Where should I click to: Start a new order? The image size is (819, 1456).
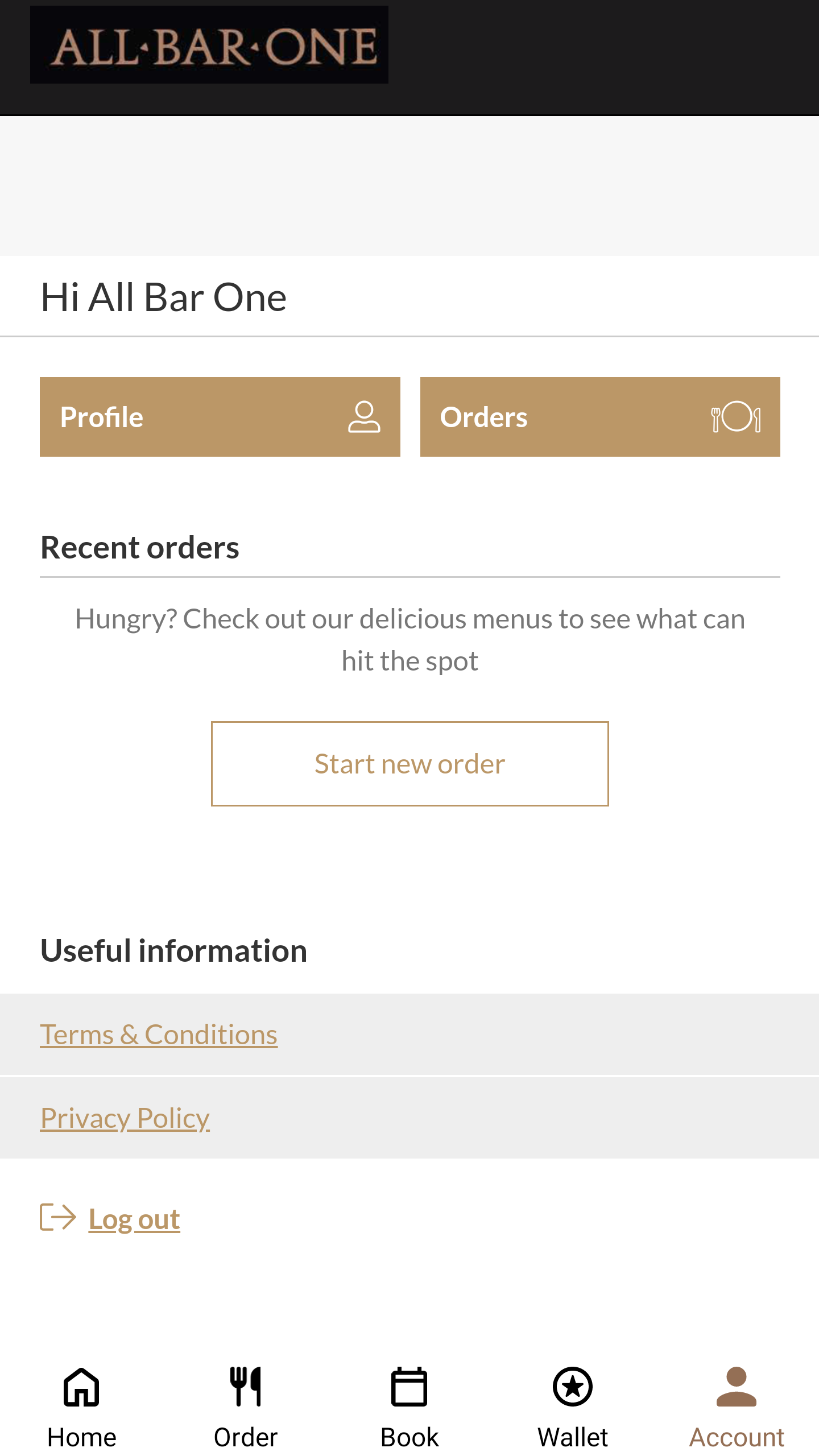coord(409,764)
